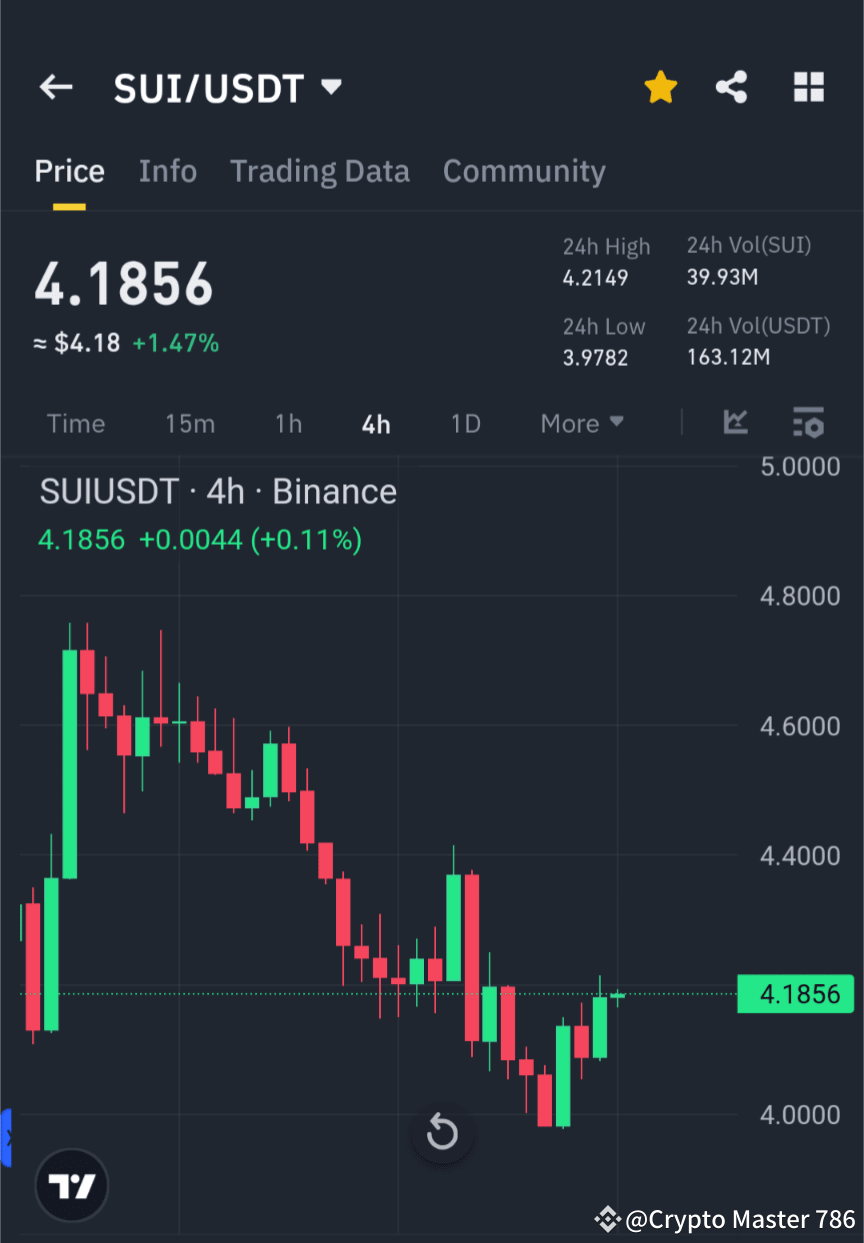Tap the green current price label 4.1856
Image resolution: width=864 pixels, height=1243 pixels.
[795, 994]
